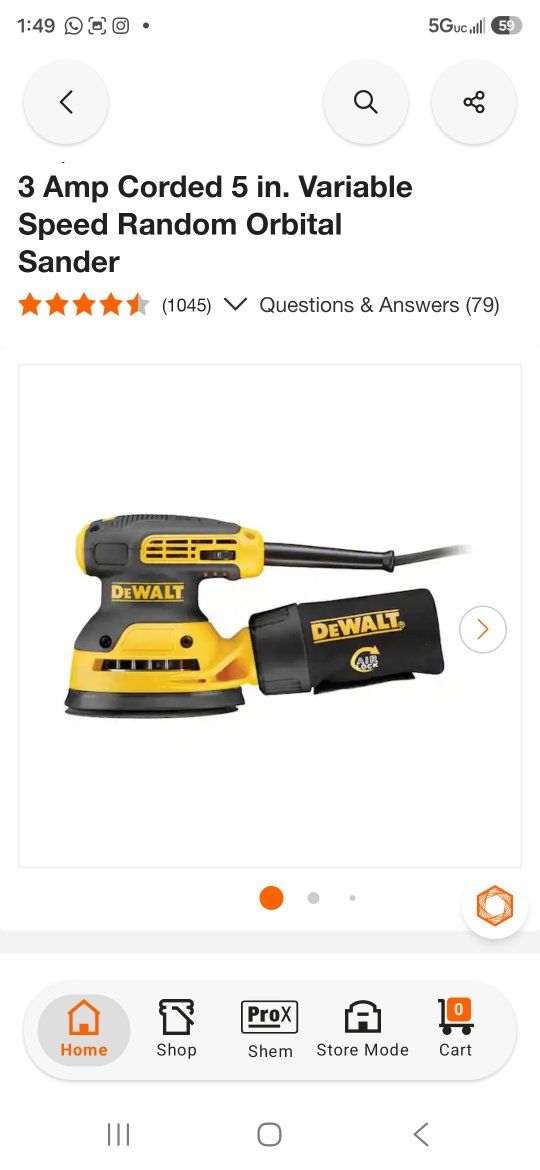Open Questions & Answers (79)

coord(379,304)
